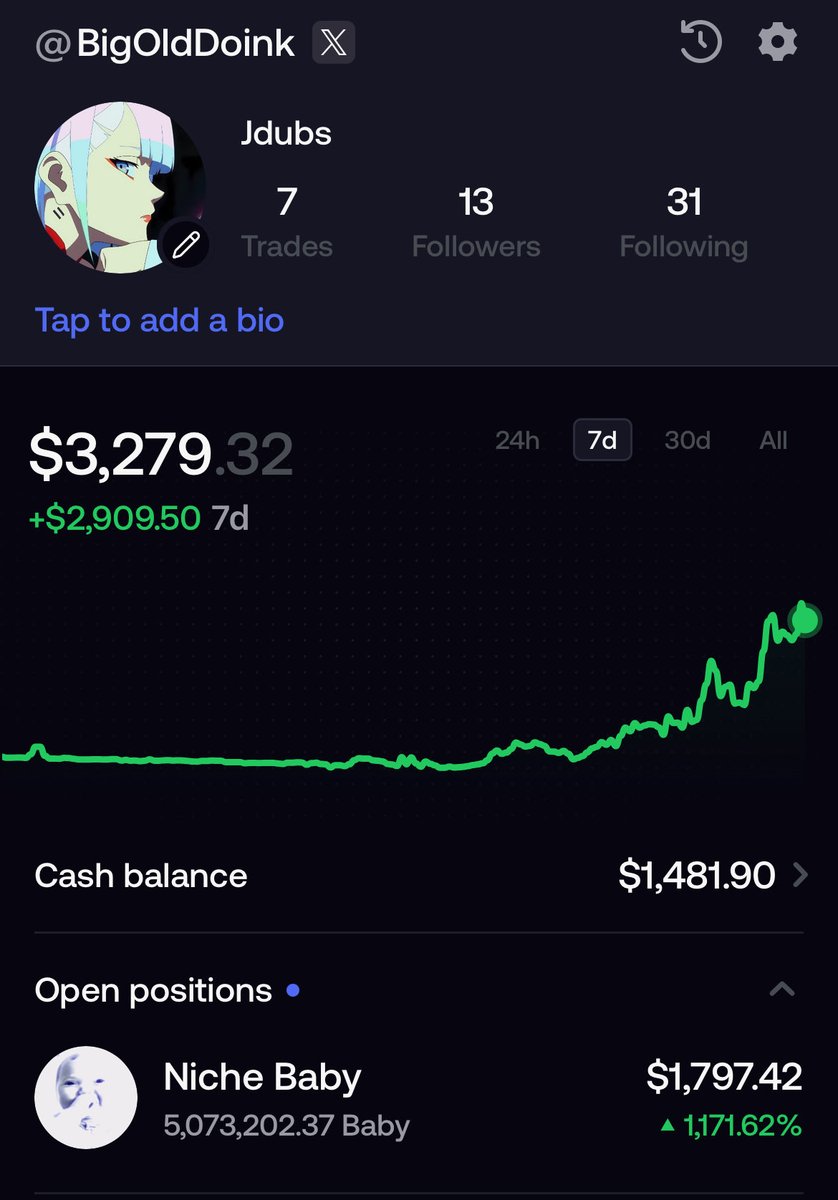The height and width of the screenshot is (1200, 838).
Task: Show the All time chart range
Action: click(773, 440)
